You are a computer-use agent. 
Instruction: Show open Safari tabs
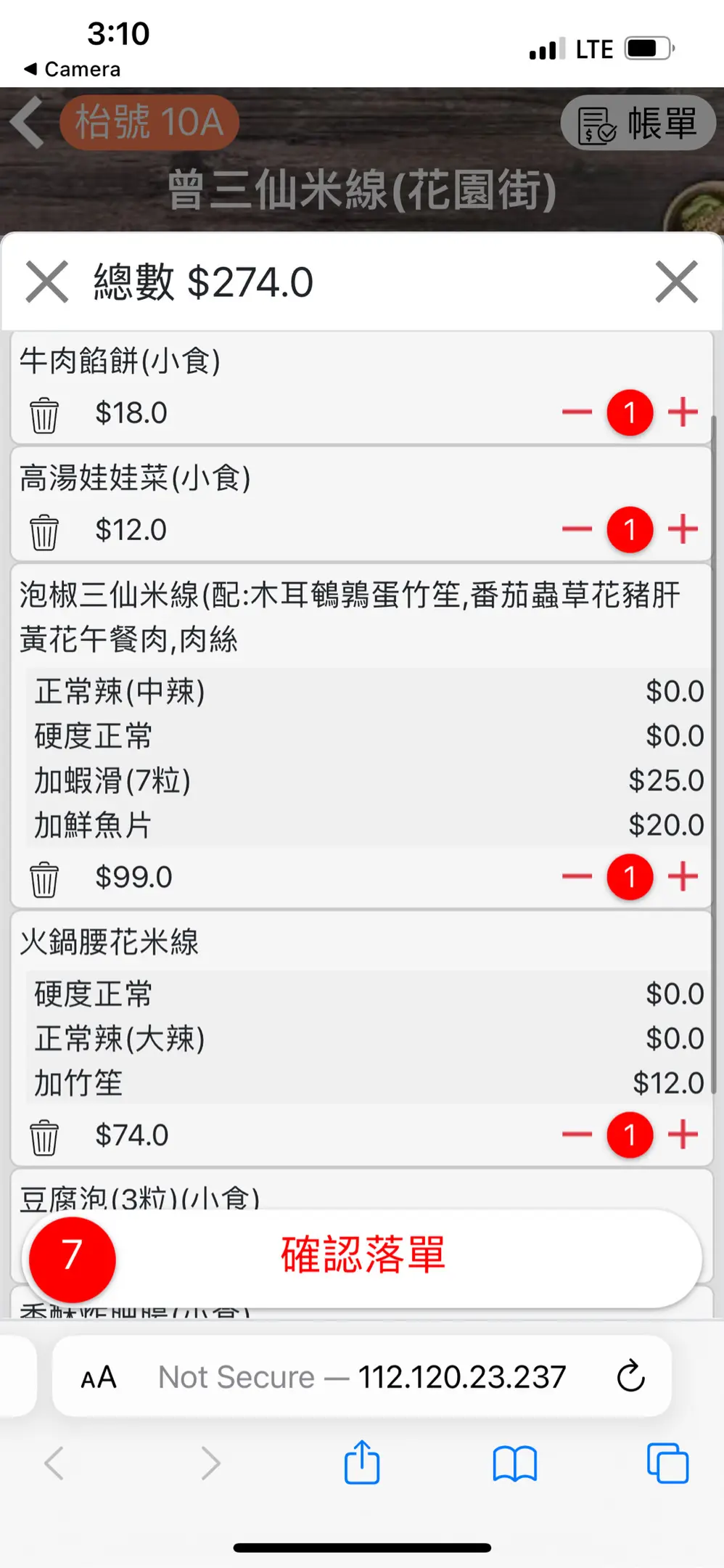pos(667,1463)
